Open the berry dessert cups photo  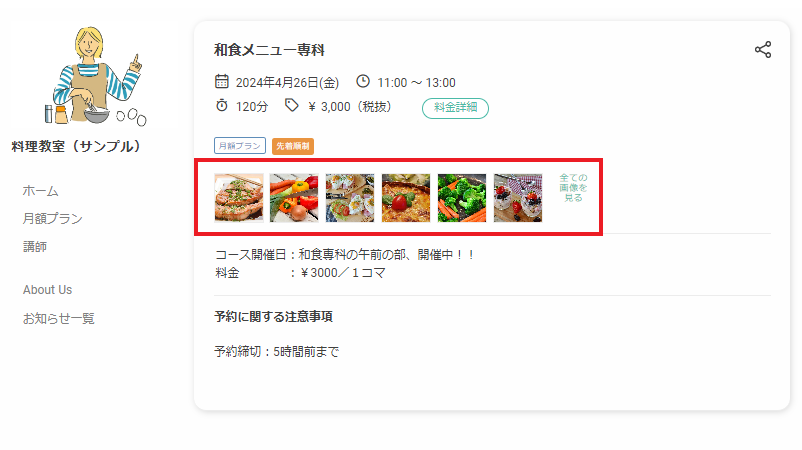[518, 197]
